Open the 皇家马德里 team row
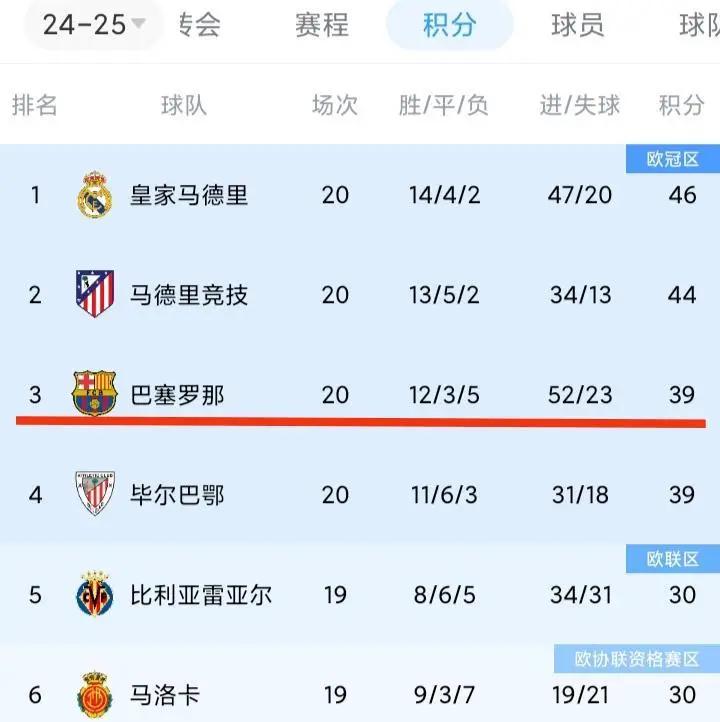Viewport: 720px width, 722px height. [188, 194]
